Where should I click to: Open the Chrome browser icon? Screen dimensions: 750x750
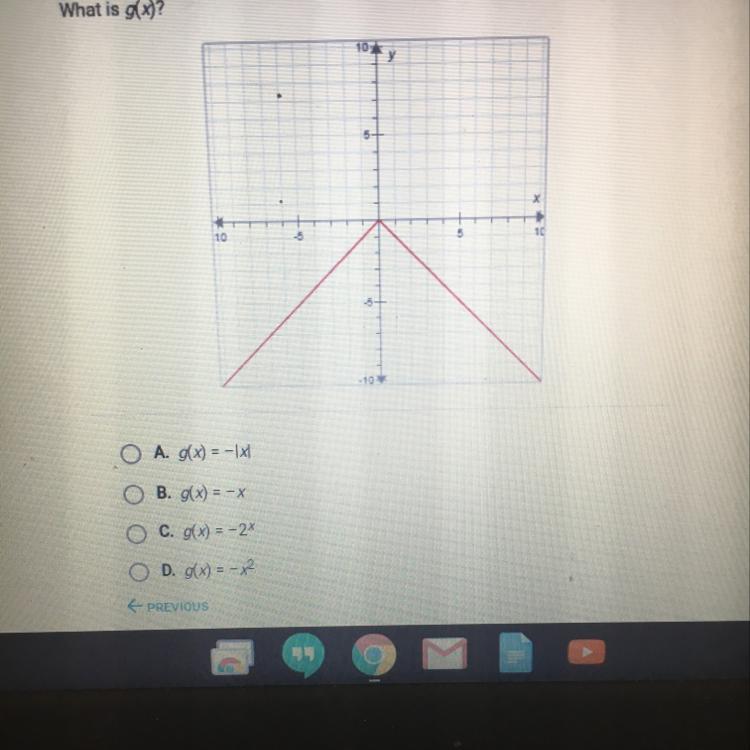374,656
